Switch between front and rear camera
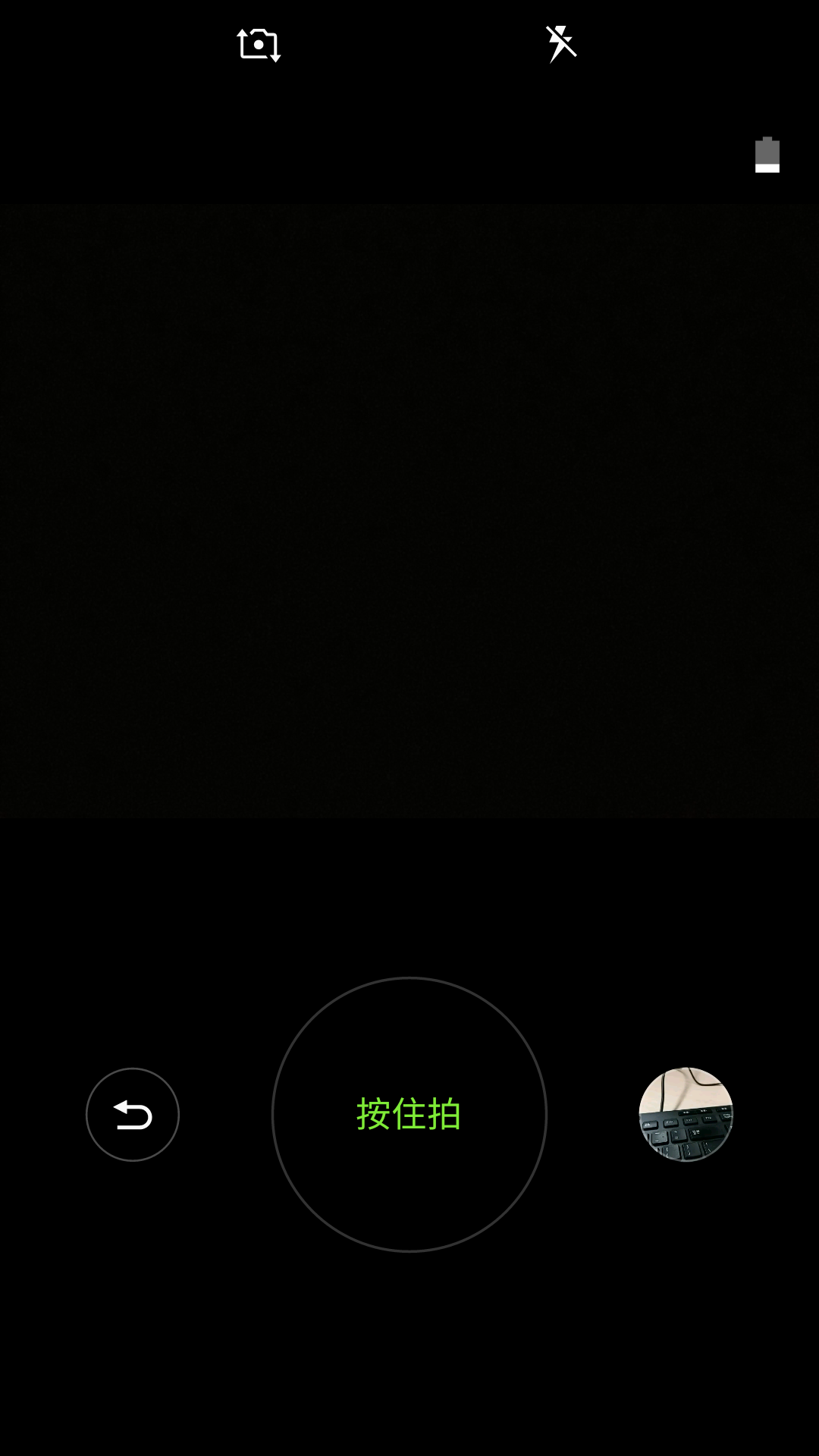819x1456 pixels. point(259,45)
